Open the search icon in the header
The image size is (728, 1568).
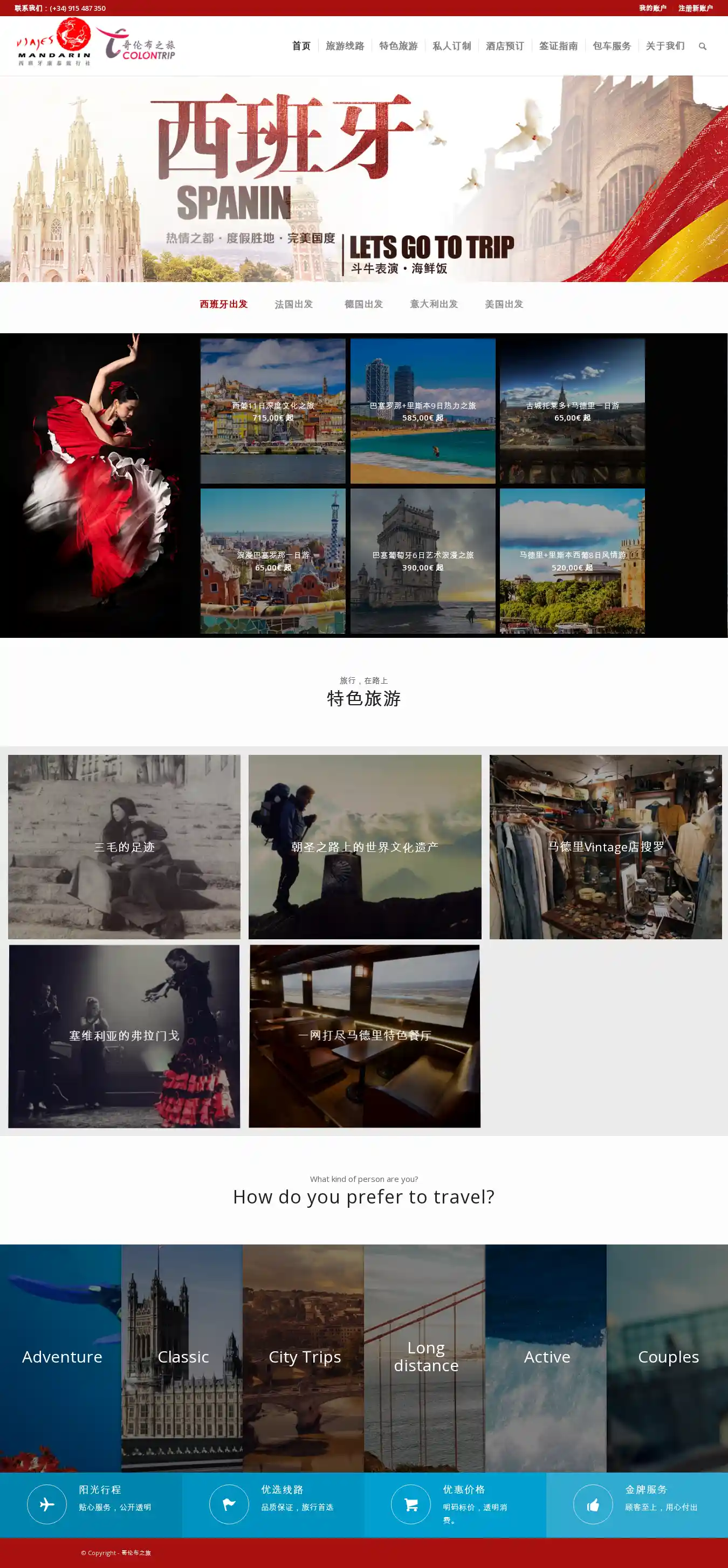tap(702, 46)
